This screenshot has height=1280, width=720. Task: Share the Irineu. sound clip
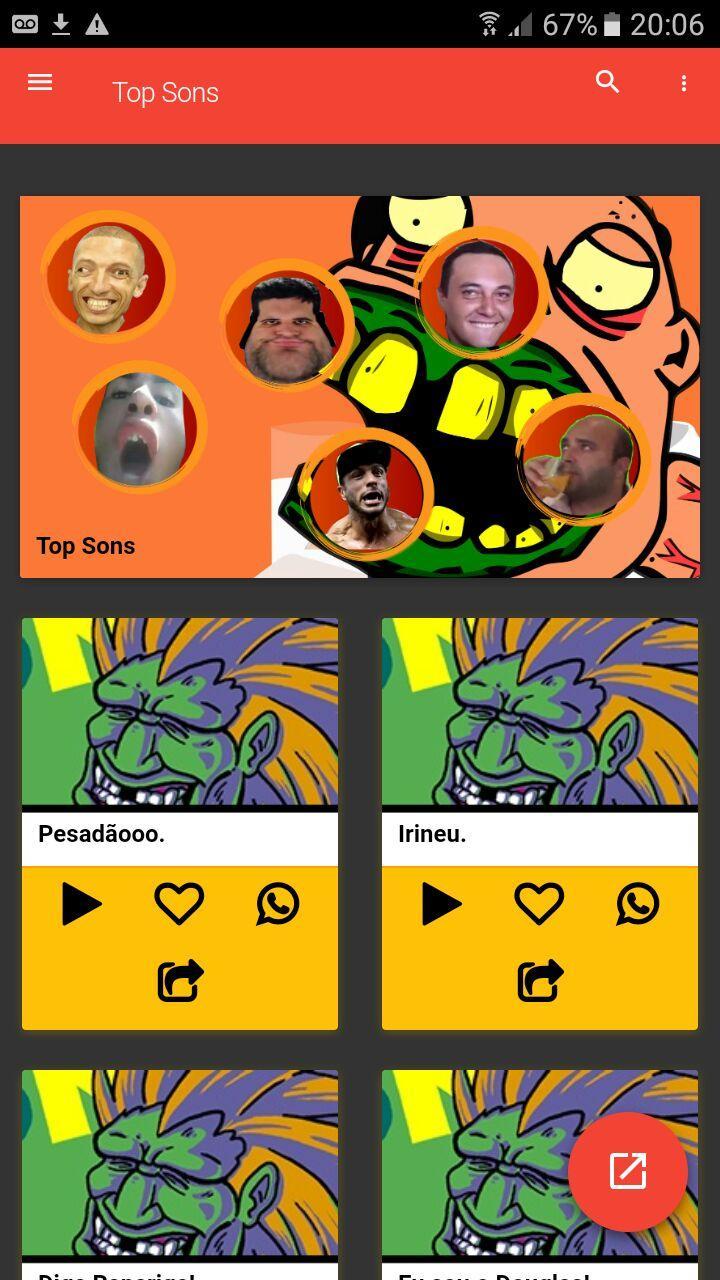coord(540,980)
